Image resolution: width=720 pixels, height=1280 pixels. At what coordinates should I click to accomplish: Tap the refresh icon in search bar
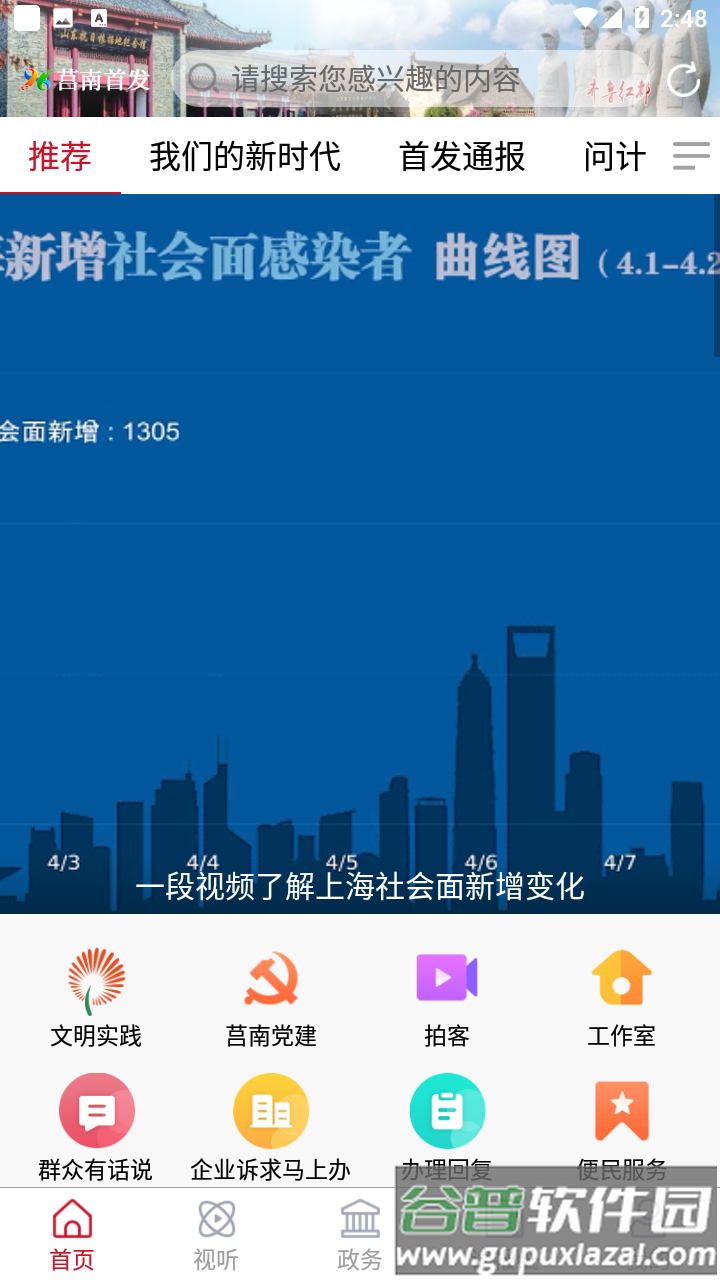tap(681, 78)
